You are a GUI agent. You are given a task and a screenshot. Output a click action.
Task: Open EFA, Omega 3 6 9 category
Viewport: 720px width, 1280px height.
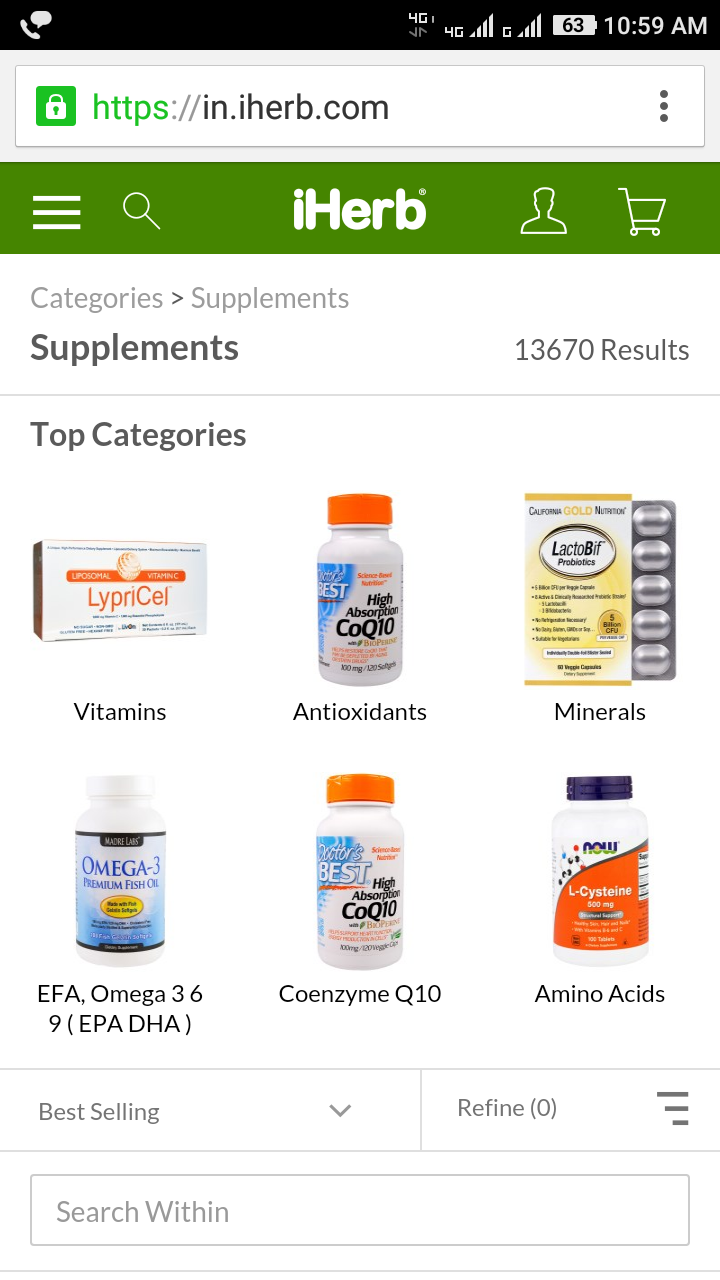tap(120, 900)
